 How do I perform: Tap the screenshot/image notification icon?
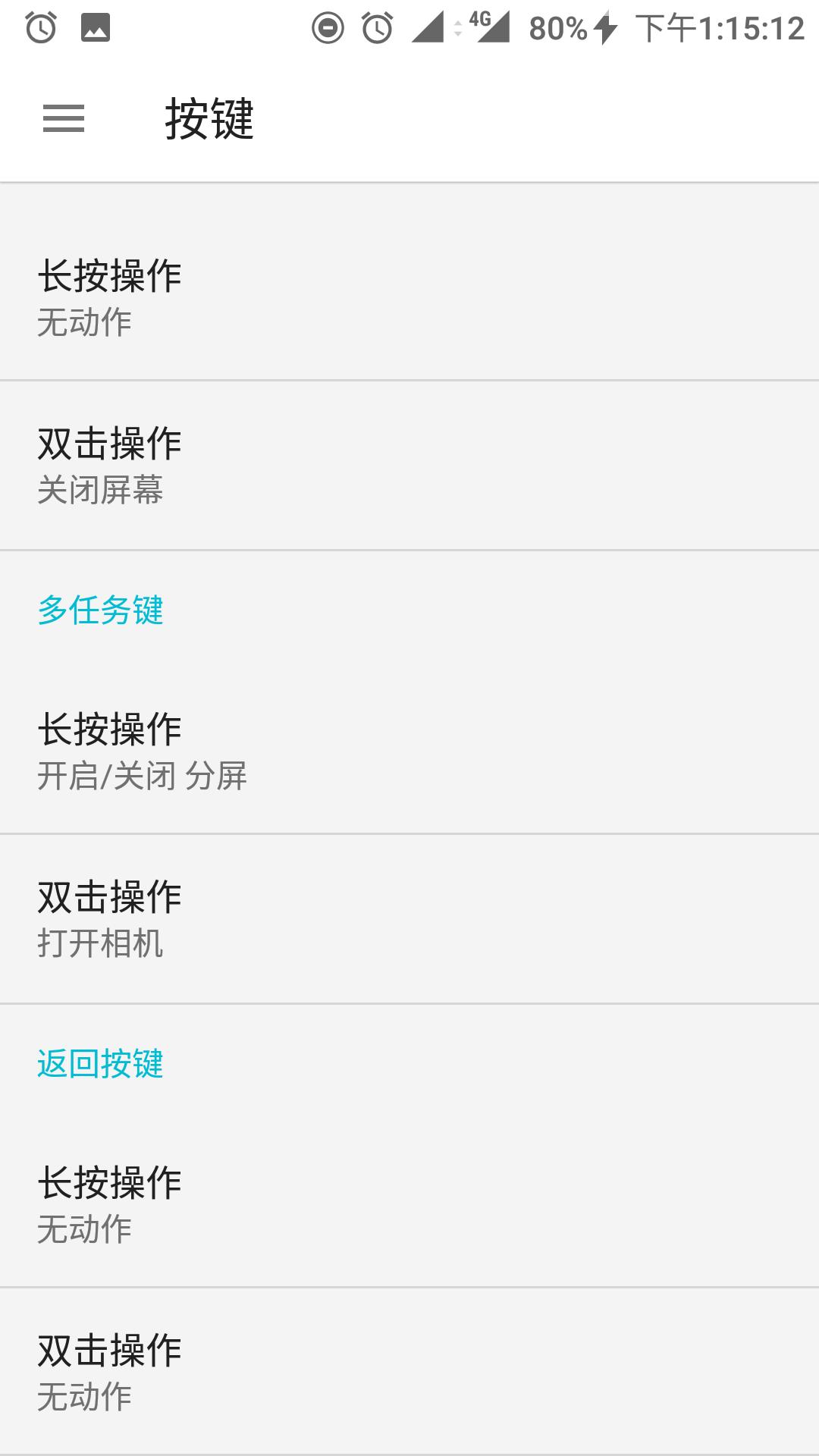point(93,28)
